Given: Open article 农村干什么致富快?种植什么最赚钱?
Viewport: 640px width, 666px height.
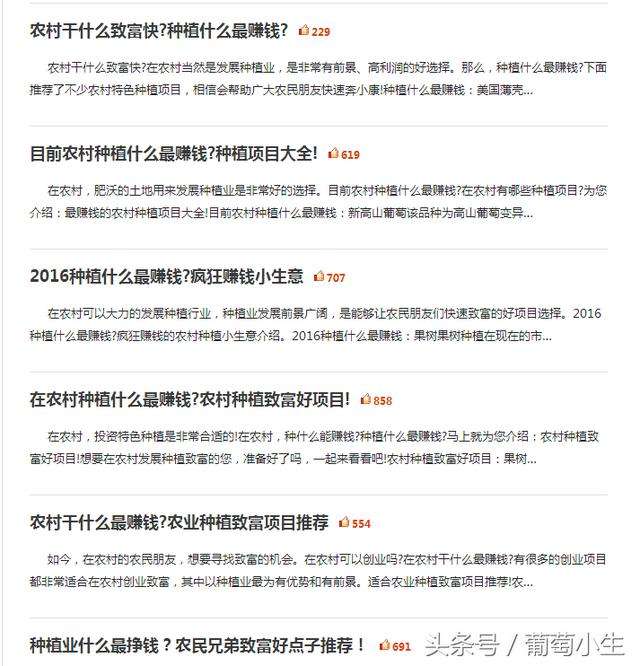Looking at the screenshot, I should pos(159,31).
